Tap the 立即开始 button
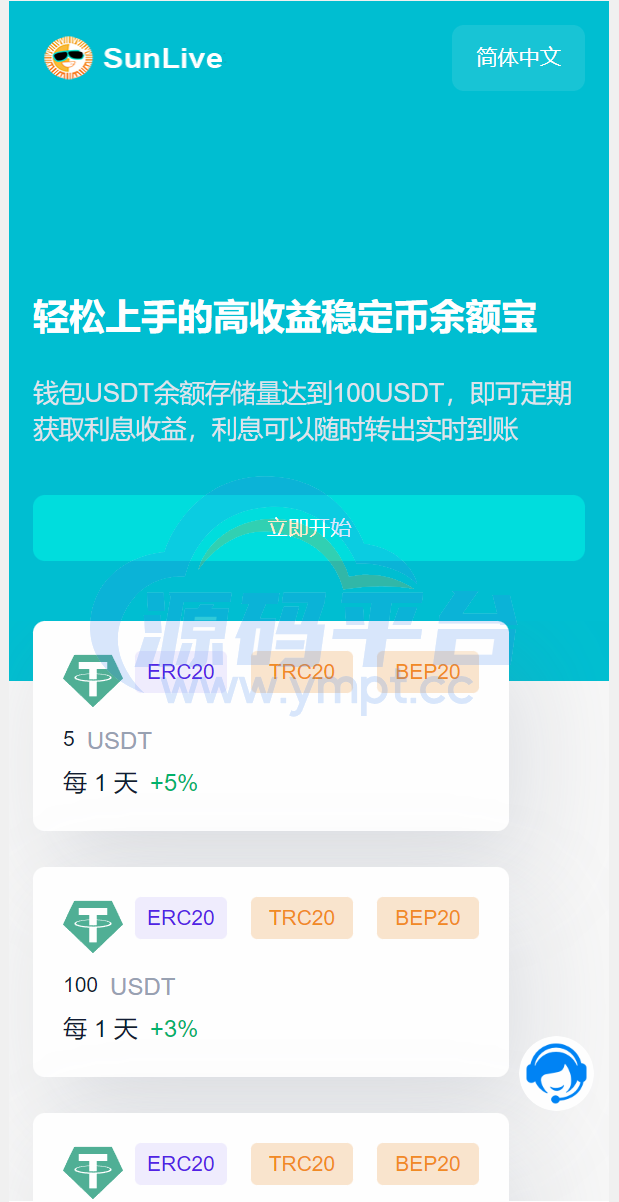 [309, 528]
